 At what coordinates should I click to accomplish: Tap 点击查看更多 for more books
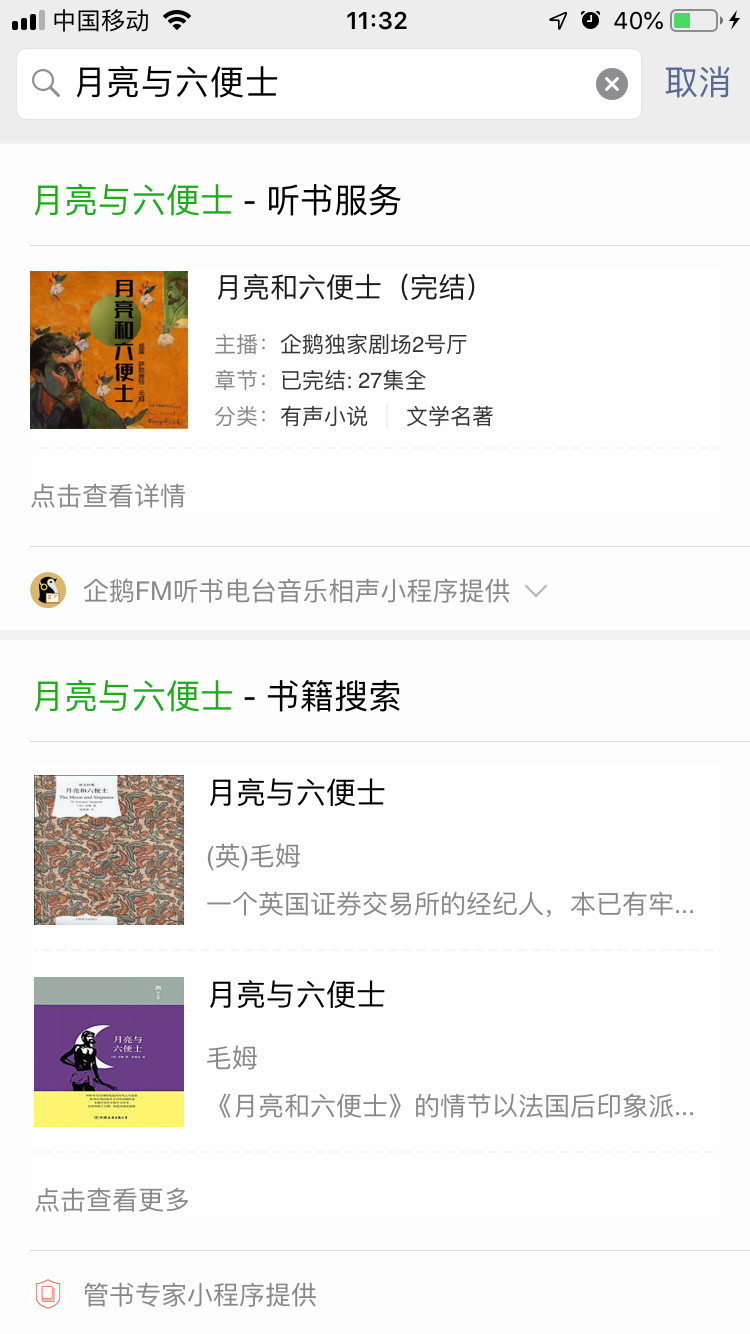[113, 1199]
